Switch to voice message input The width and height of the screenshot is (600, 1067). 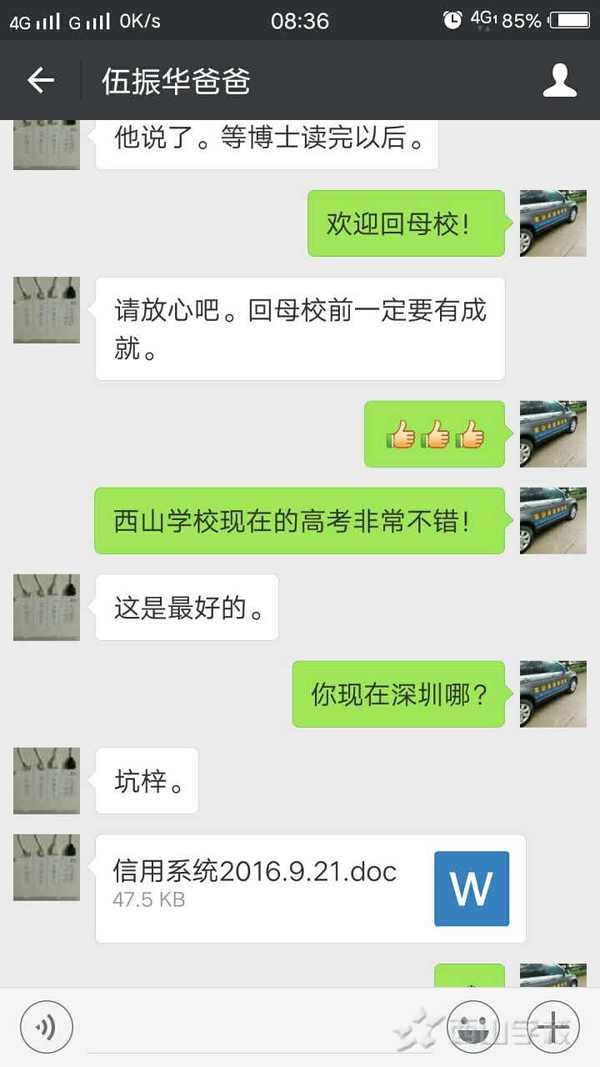(46, 1026)
